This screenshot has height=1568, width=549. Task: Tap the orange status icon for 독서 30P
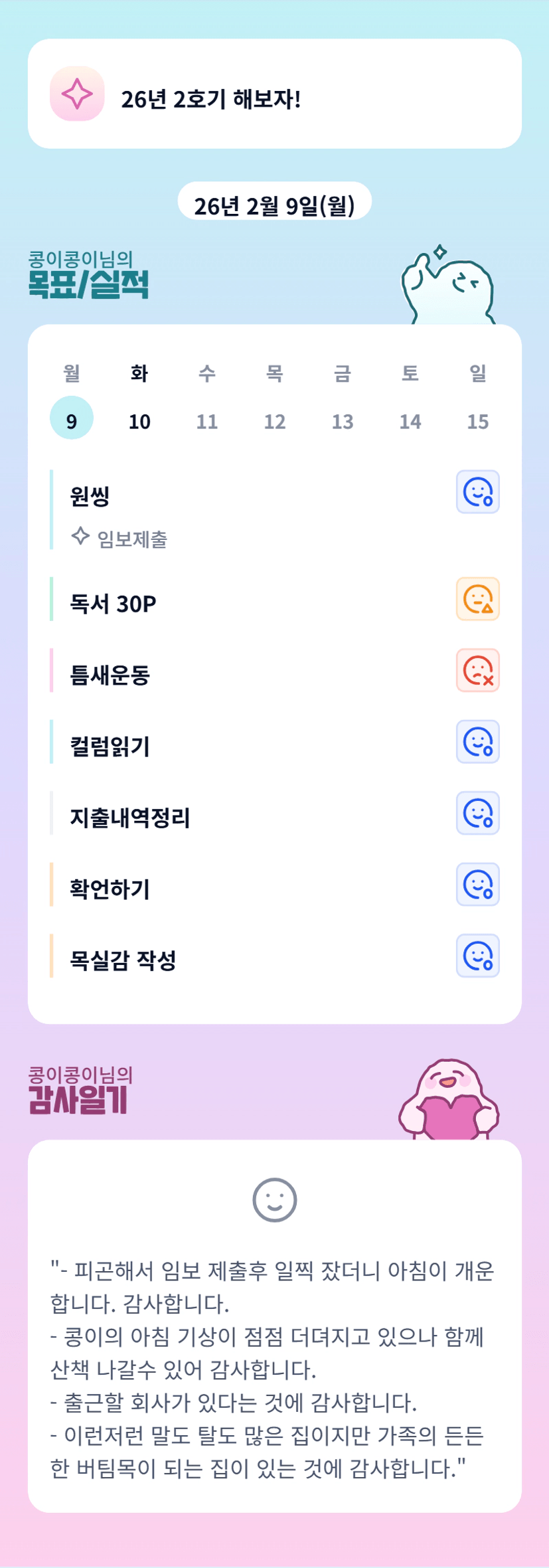pyautogui.click(x=478, y=599)
